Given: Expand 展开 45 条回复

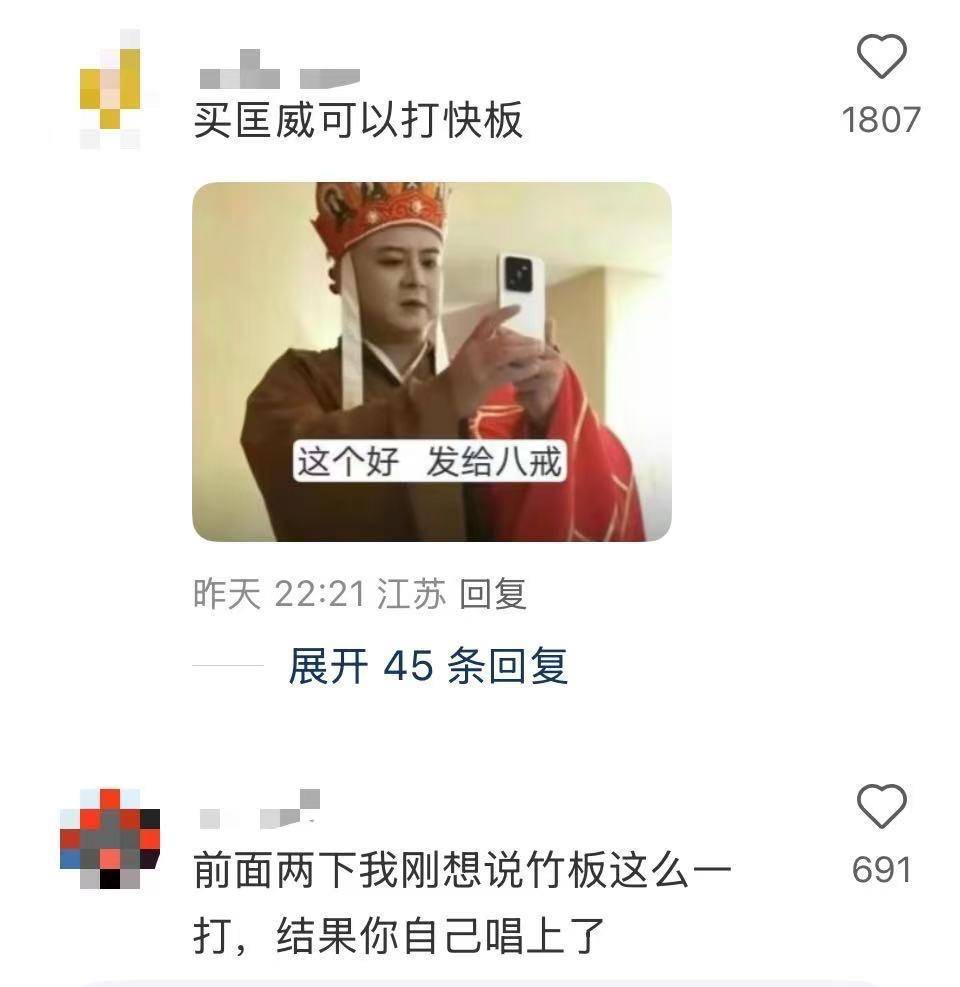Looking at the screenshot, I should pyautogui.click(x=428, y=666).
